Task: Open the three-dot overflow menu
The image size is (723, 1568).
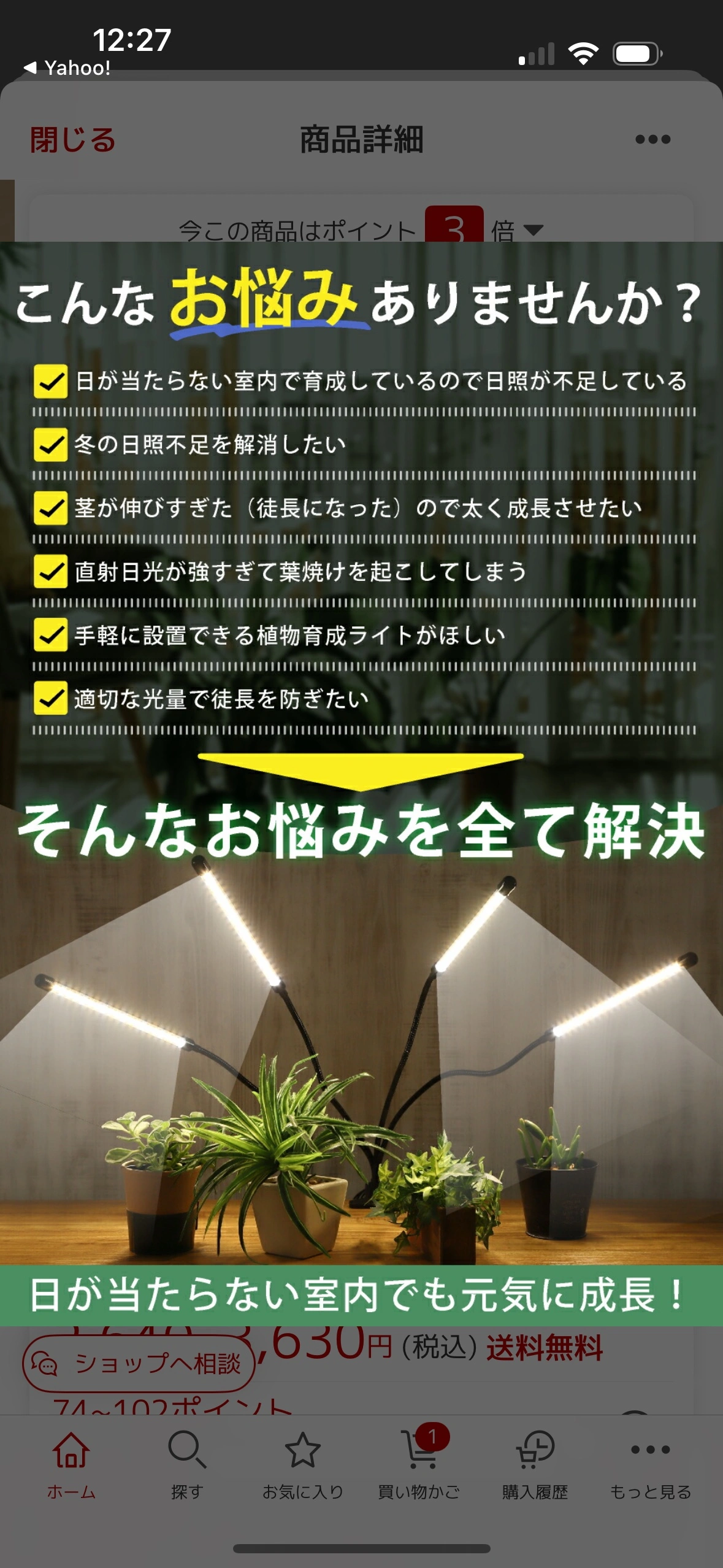Action: coord(652,140)
